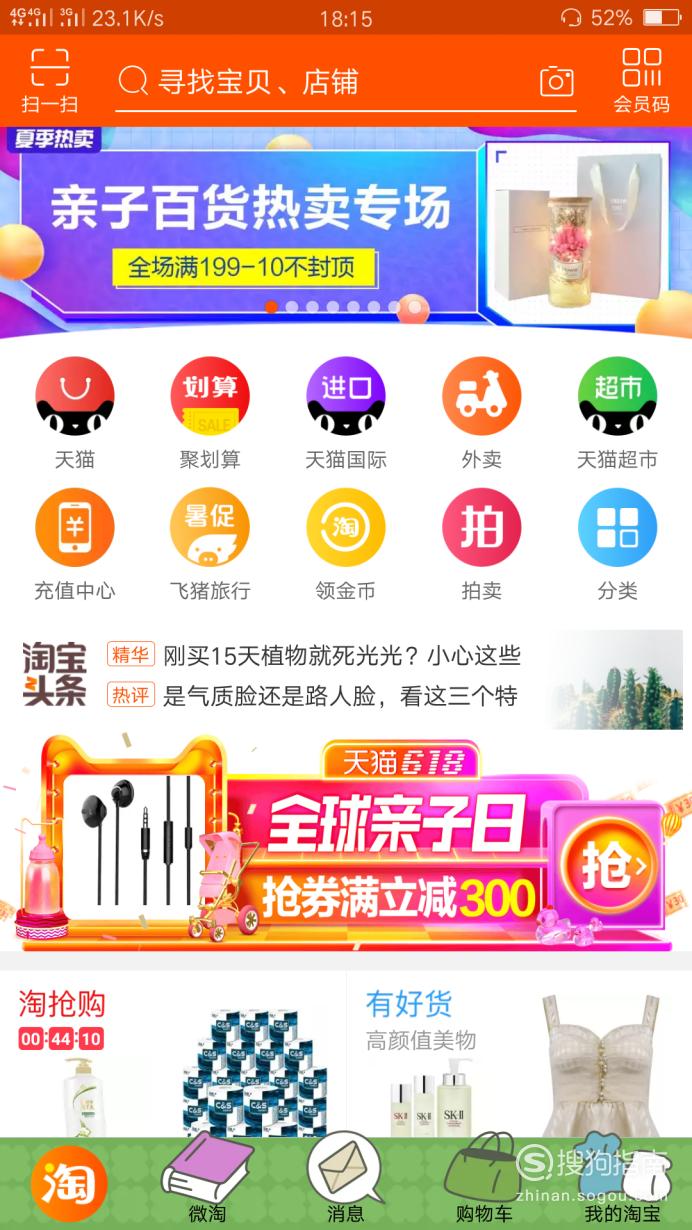
Task: Open 淘抢购 flash sale card
Action: point(173,1054)
